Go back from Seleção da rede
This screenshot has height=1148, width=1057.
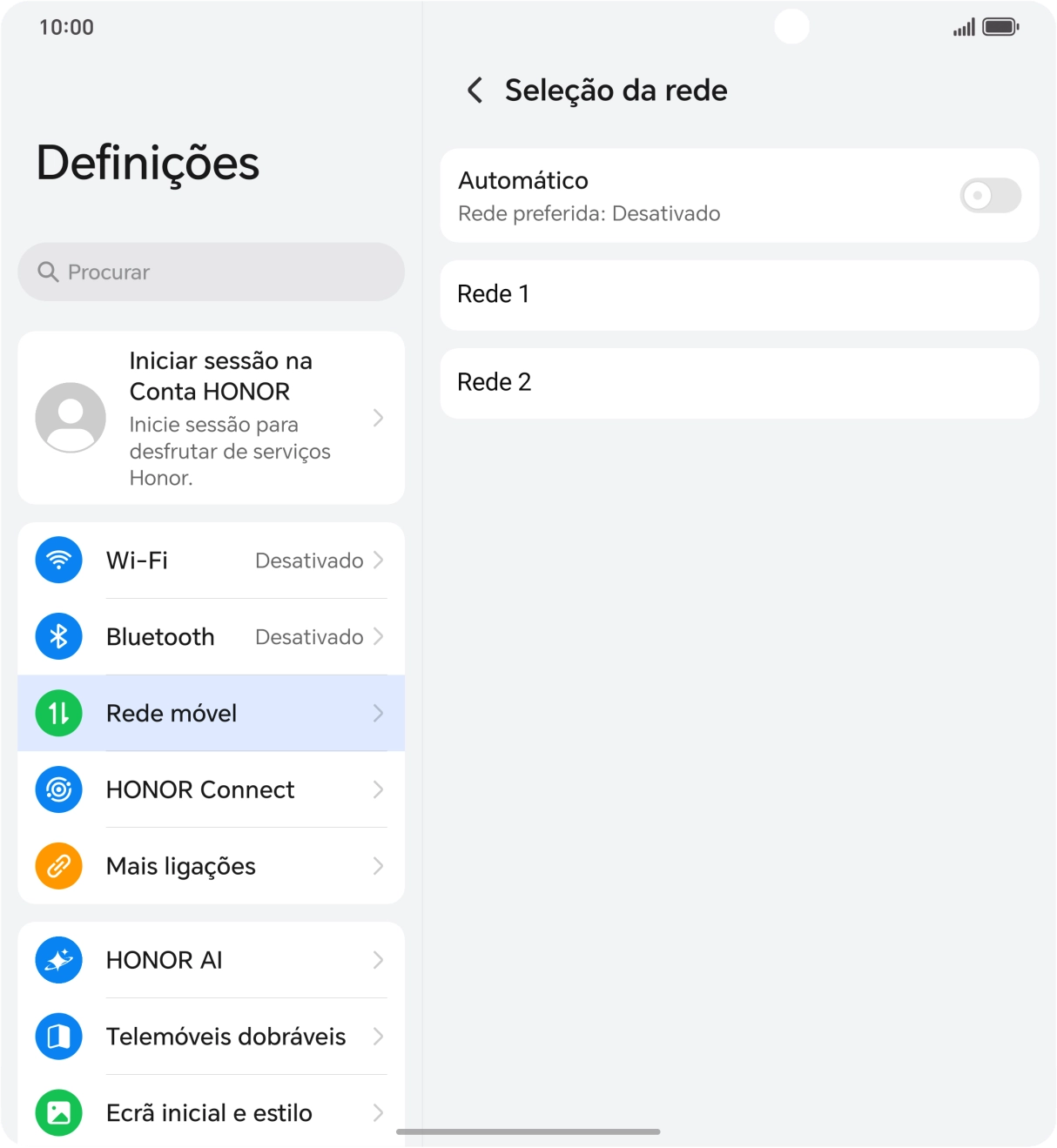tap(475, 90)
